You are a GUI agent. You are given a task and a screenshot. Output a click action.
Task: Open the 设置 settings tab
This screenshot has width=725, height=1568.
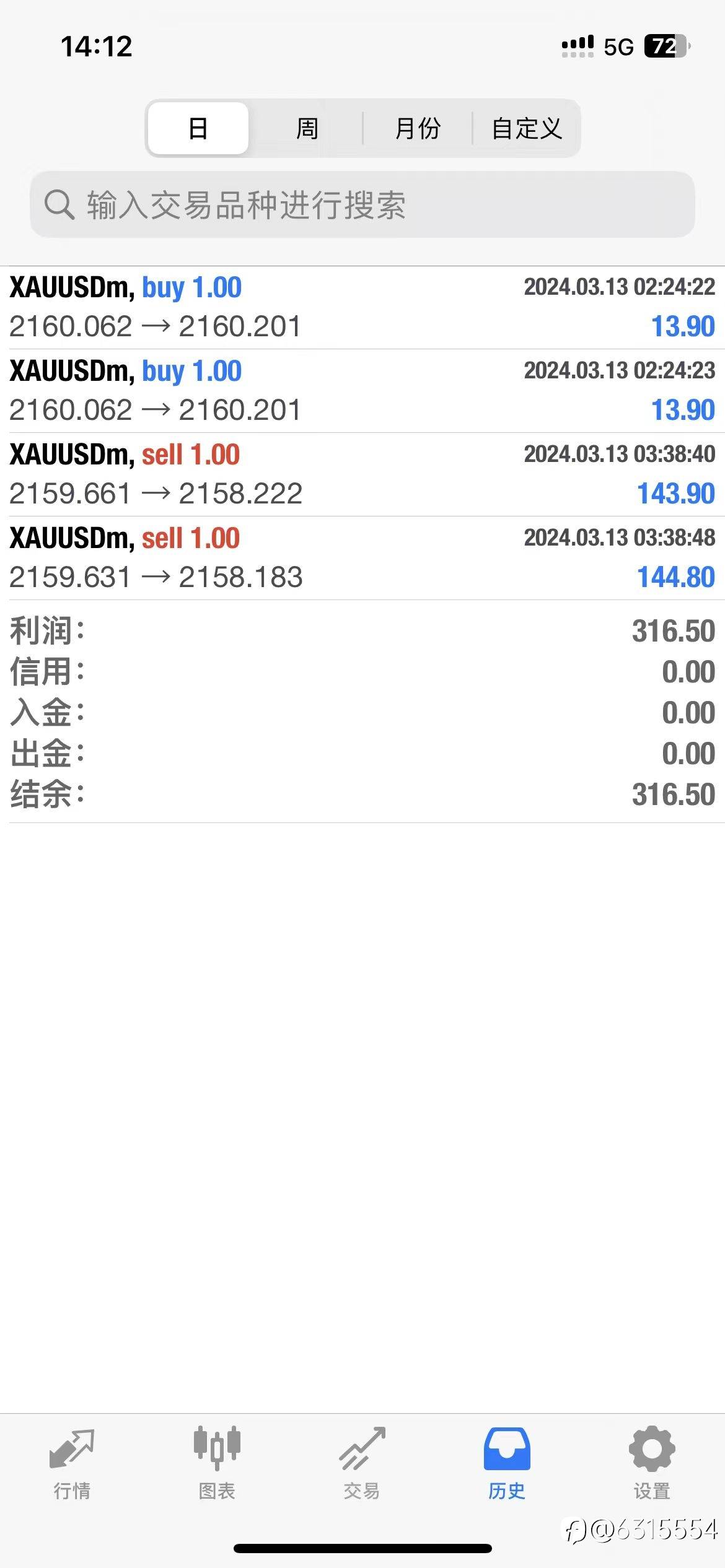tap(652, 1463)
